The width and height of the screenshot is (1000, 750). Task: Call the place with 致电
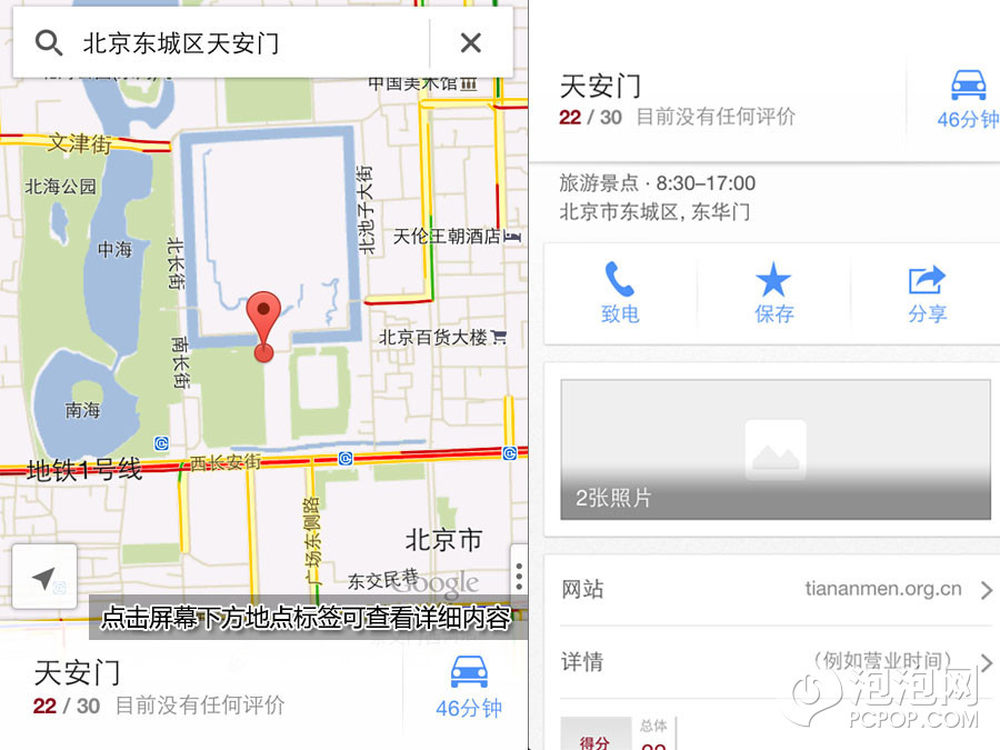(620, 293)
